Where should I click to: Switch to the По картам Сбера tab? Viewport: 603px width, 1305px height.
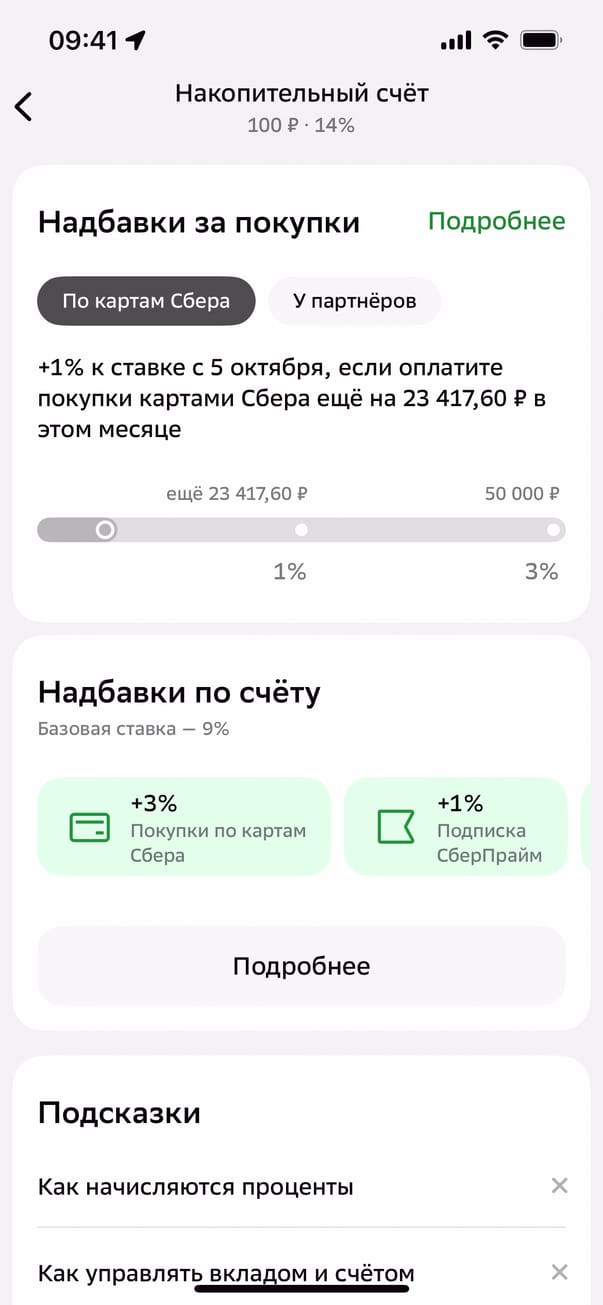(x=146, y=301)
